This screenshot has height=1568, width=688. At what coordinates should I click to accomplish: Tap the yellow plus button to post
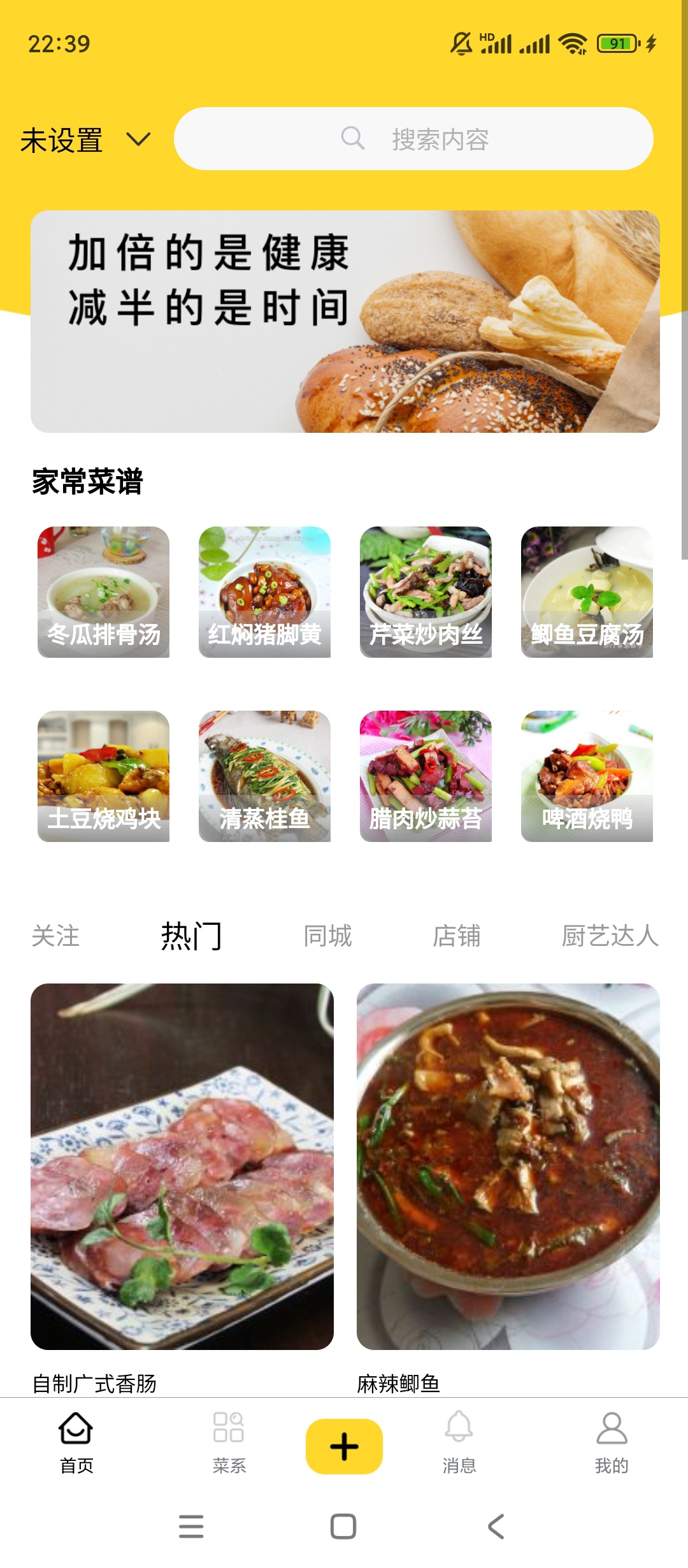pos(344,1446)
